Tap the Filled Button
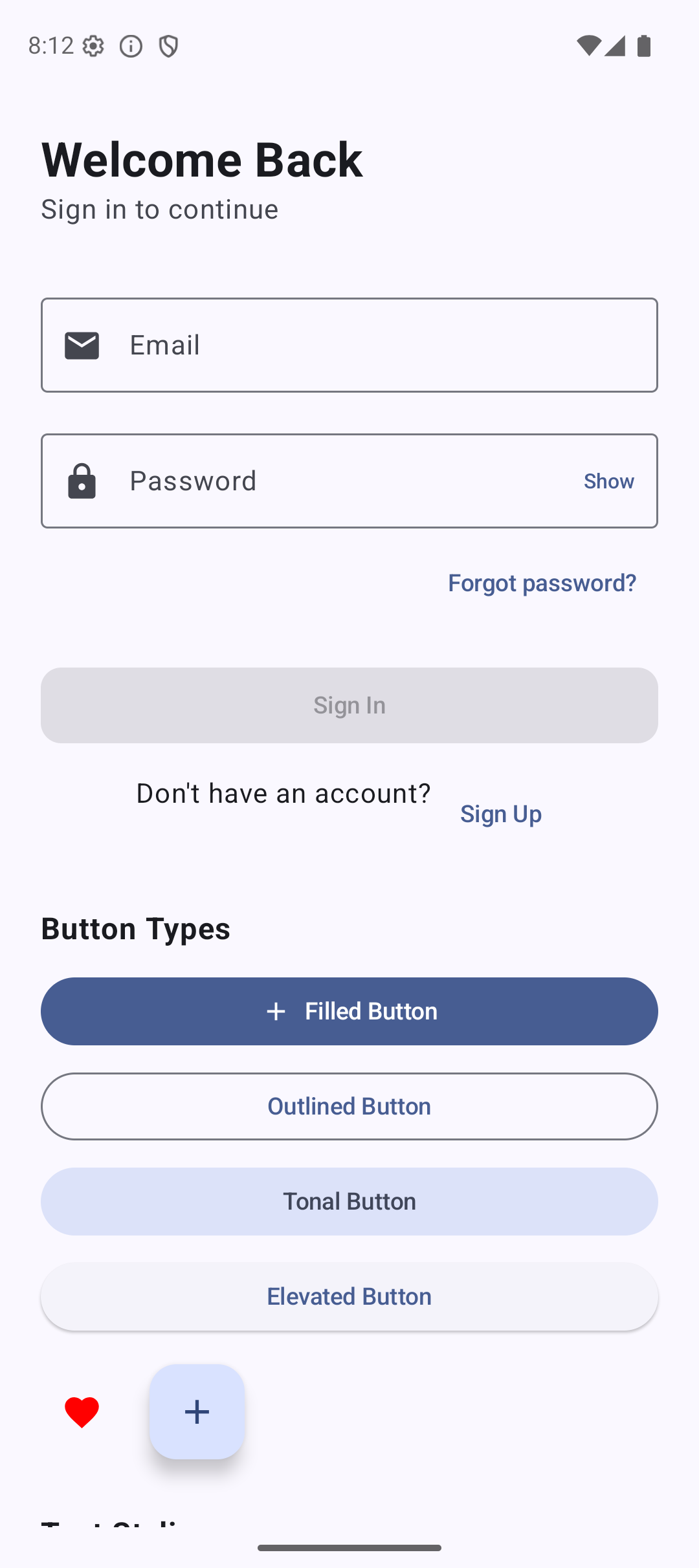Screen dimensions: 699x1568 (x=349, y=1011)
